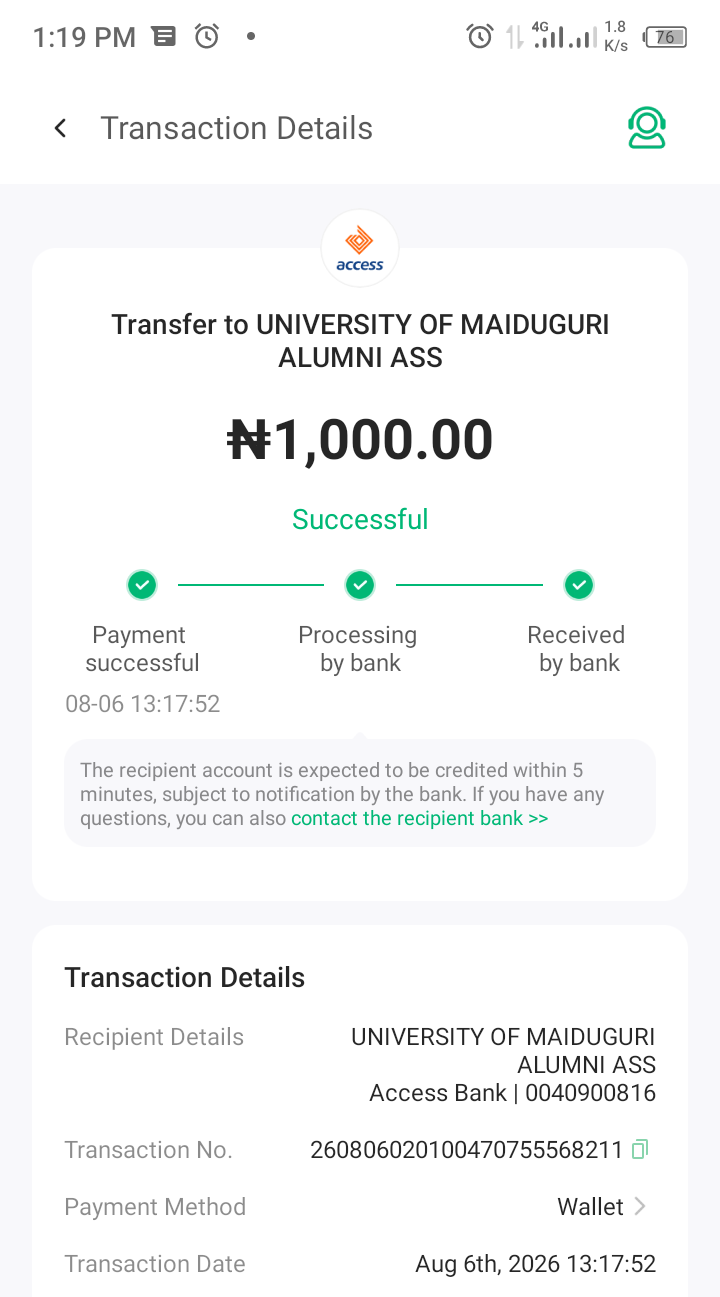Open contact the recipient bank link
The height and width of the screenshot is (1297, 720).
pos(419,818)
